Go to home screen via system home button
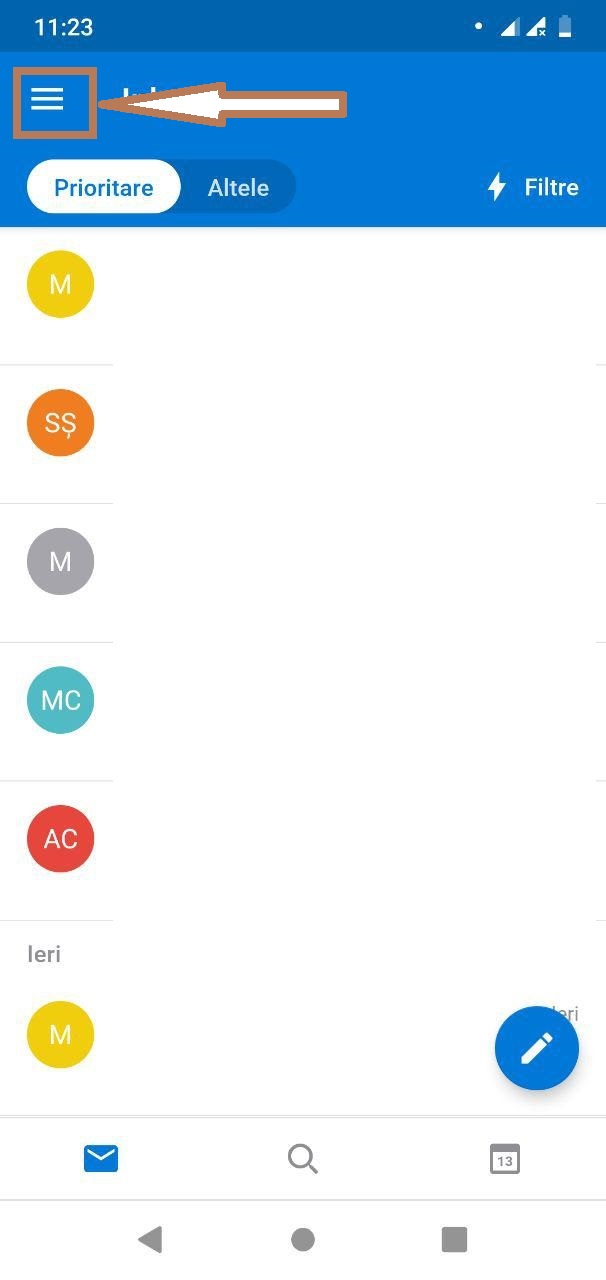606x1280 pixels. click(303, 1240)
